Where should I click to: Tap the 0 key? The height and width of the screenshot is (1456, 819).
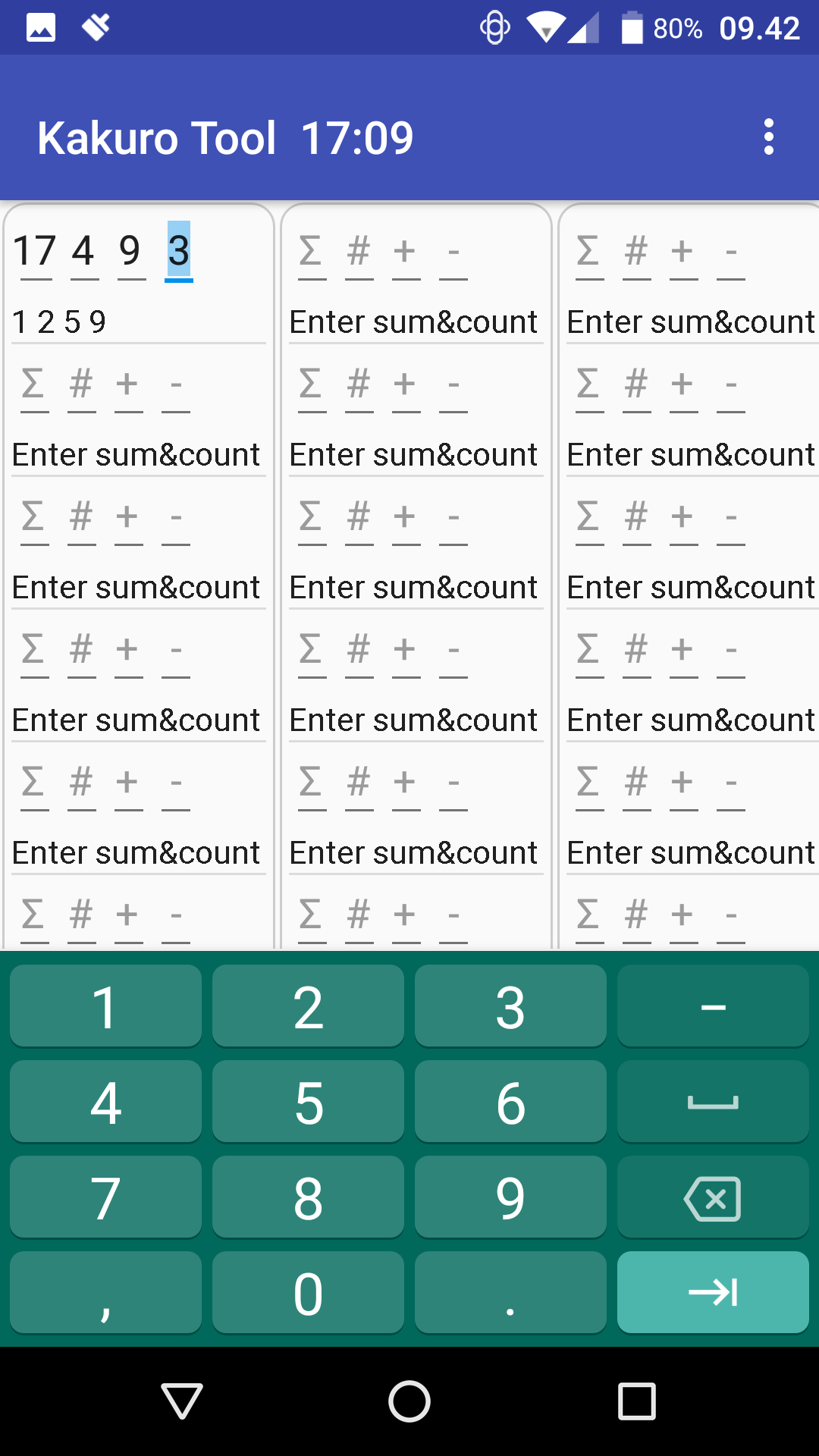click(x=308, y=1293)
